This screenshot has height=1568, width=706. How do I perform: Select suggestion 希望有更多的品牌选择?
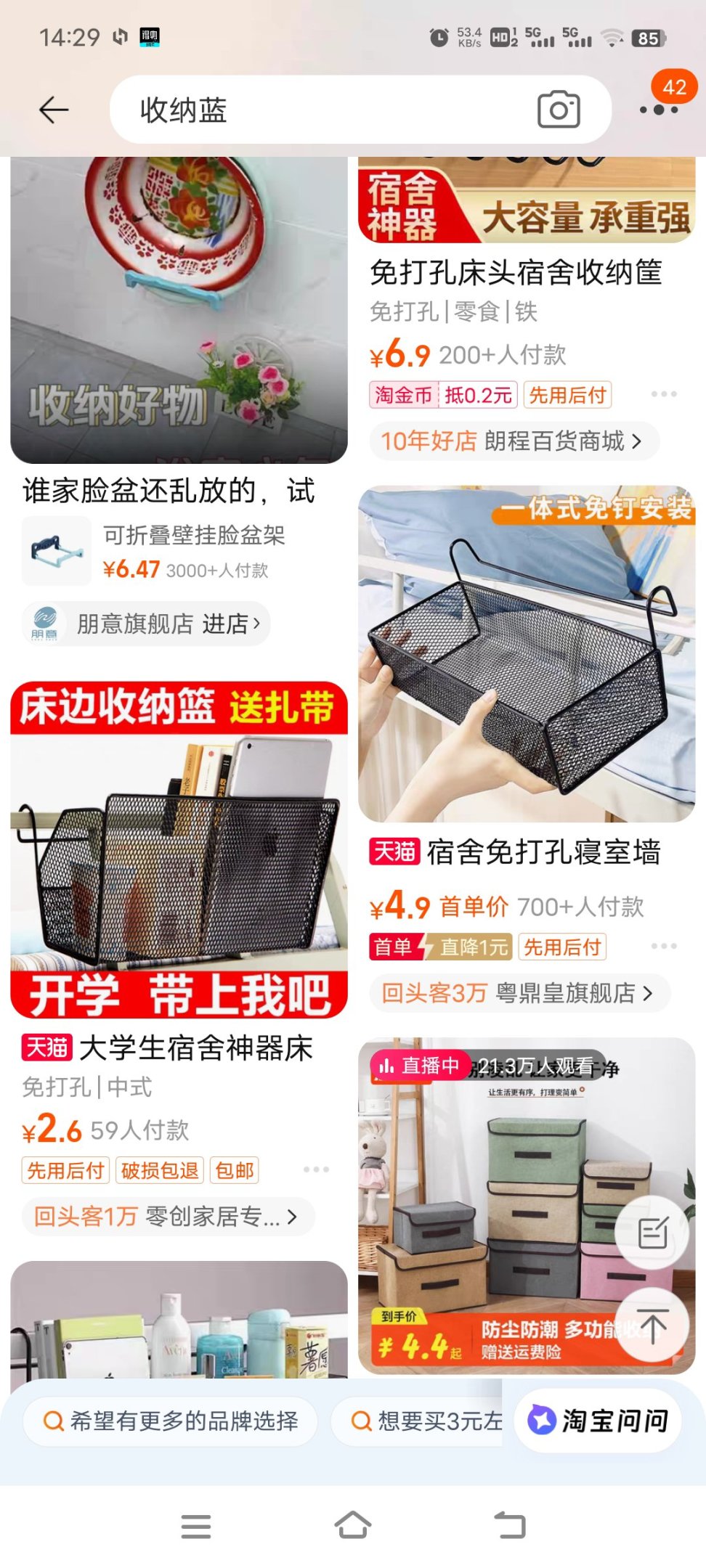point(171,1421)
